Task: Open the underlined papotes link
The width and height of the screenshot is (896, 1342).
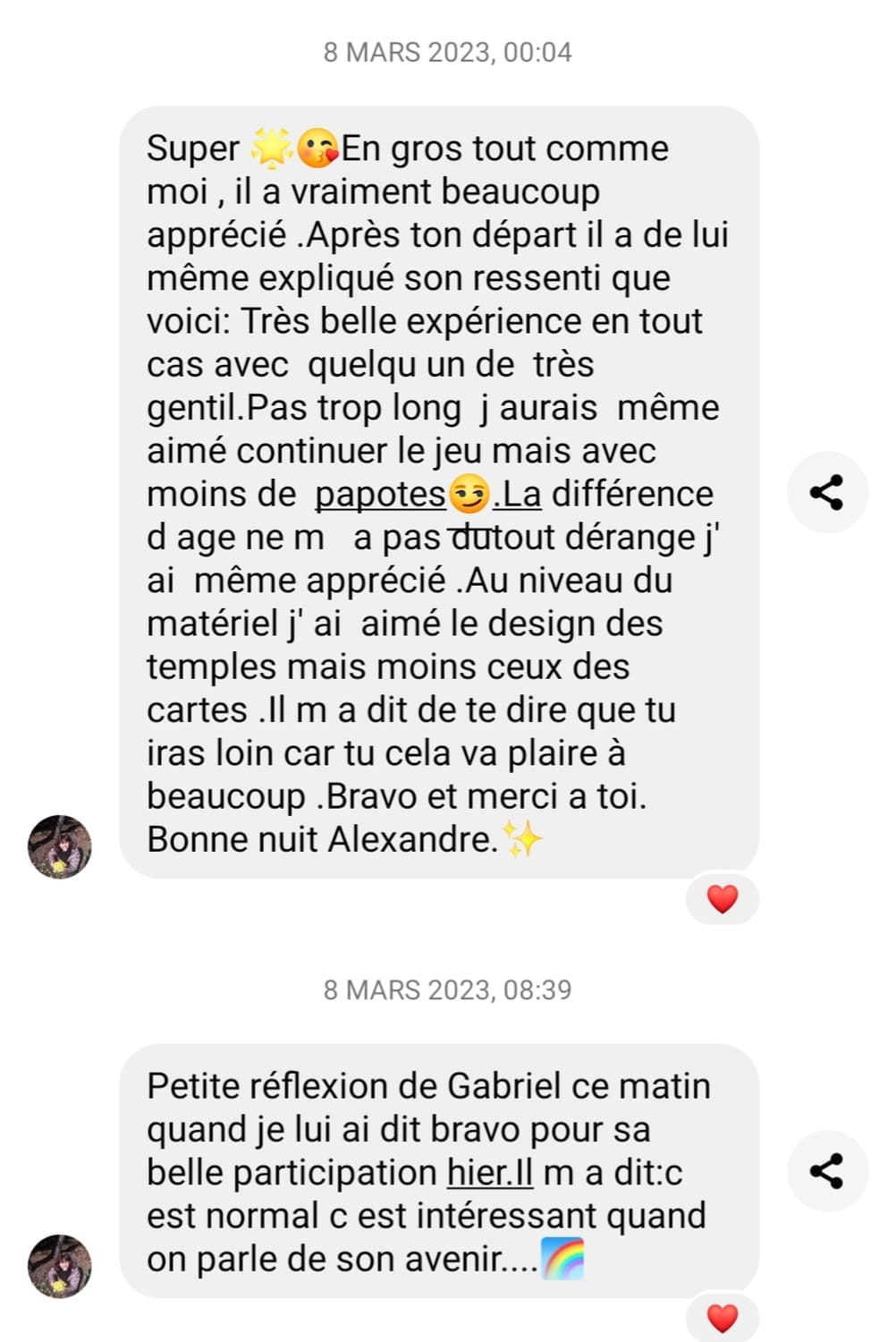Action: pyautogui.click(x=380, y=494)
